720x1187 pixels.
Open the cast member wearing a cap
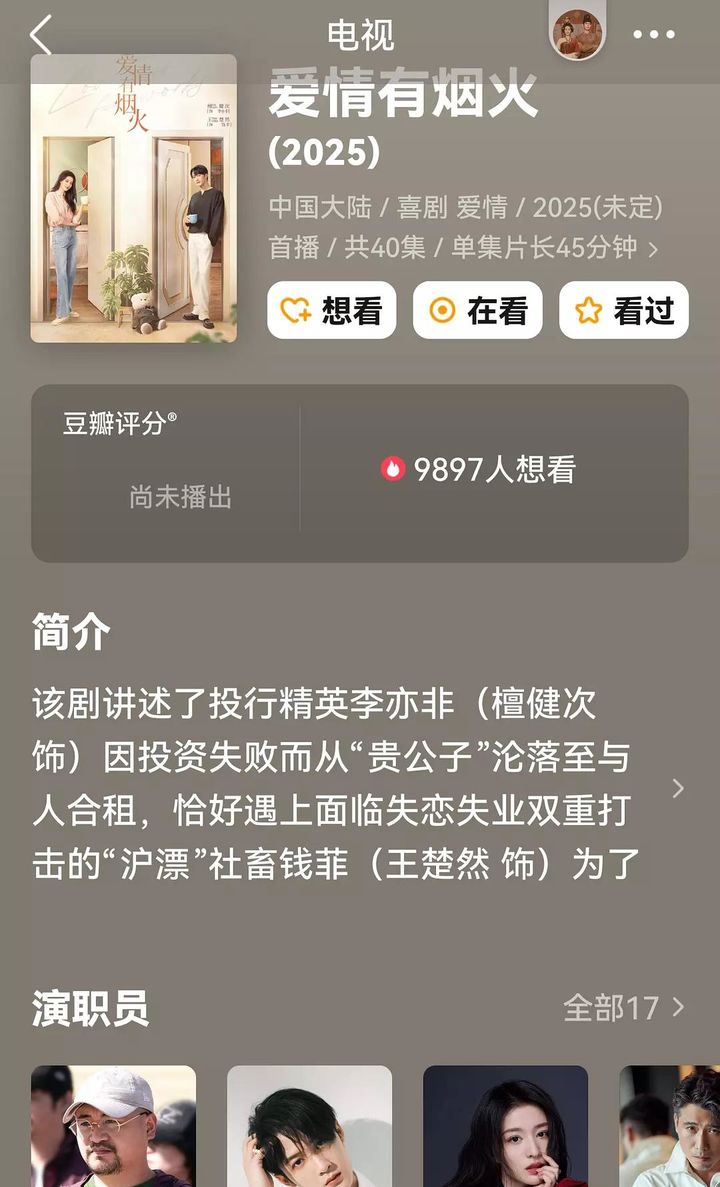pos(113,1126)
